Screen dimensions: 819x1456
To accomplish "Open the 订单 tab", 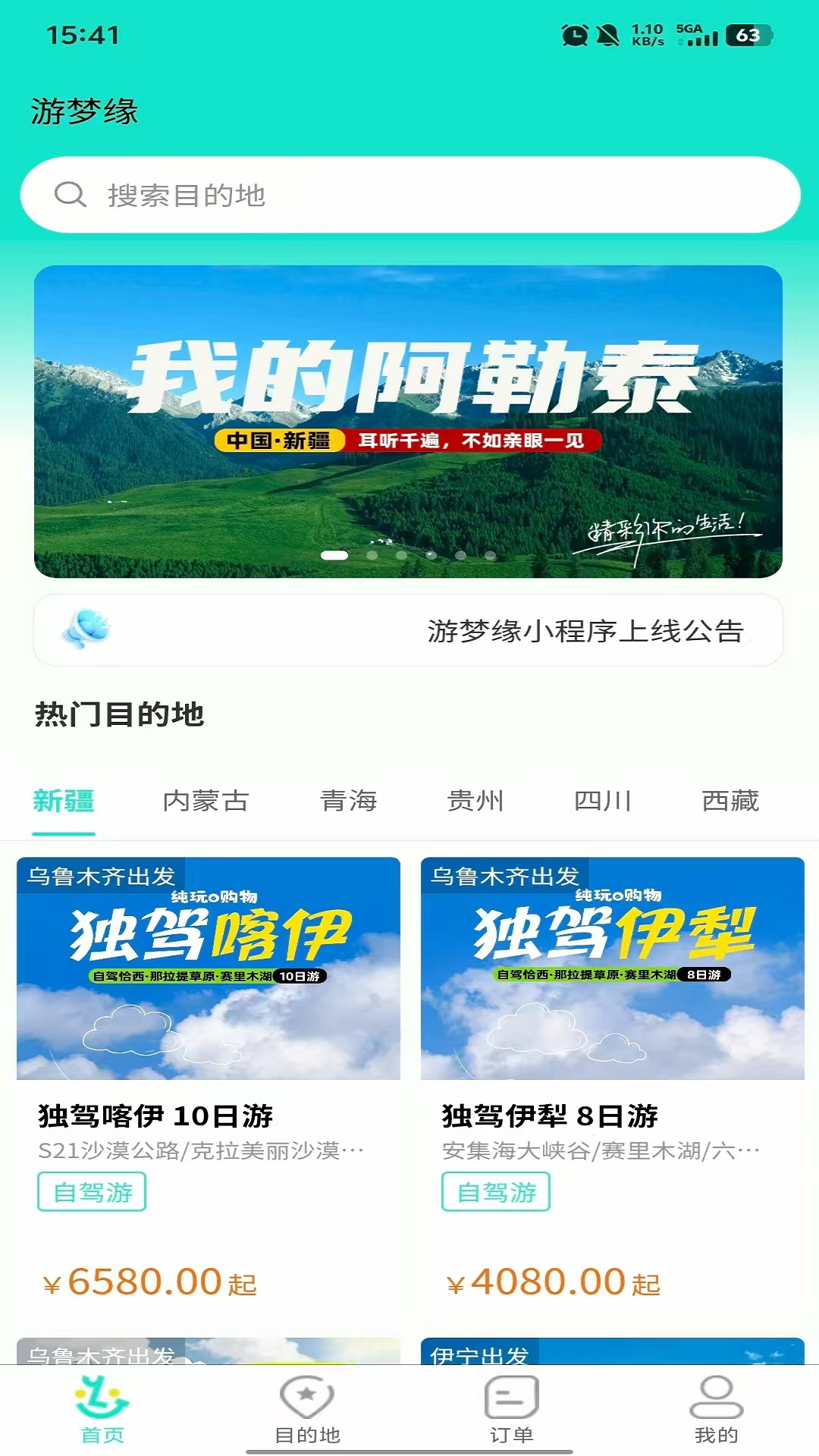I will [x=511, y=1410].
